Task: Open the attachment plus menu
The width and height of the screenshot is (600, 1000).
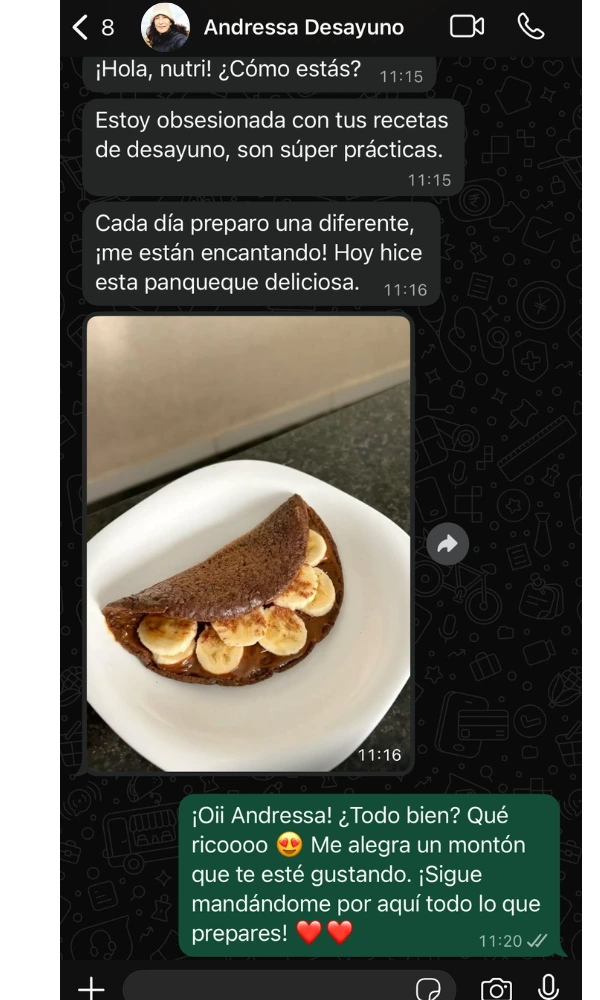Action: click(91, 988)
